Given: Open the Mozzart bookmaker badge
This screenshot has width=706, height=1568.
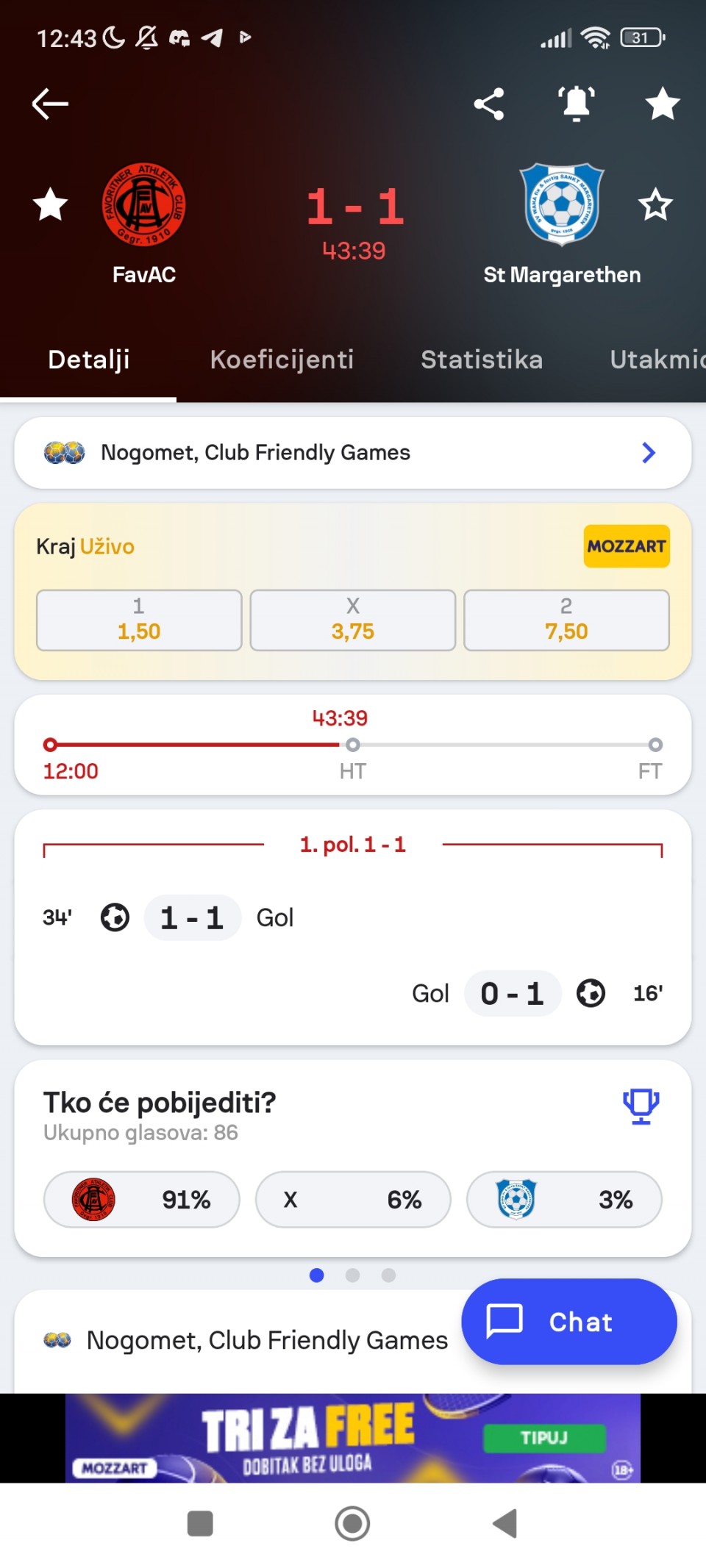Looking at the screenshot, I should (x=627, y=546).
